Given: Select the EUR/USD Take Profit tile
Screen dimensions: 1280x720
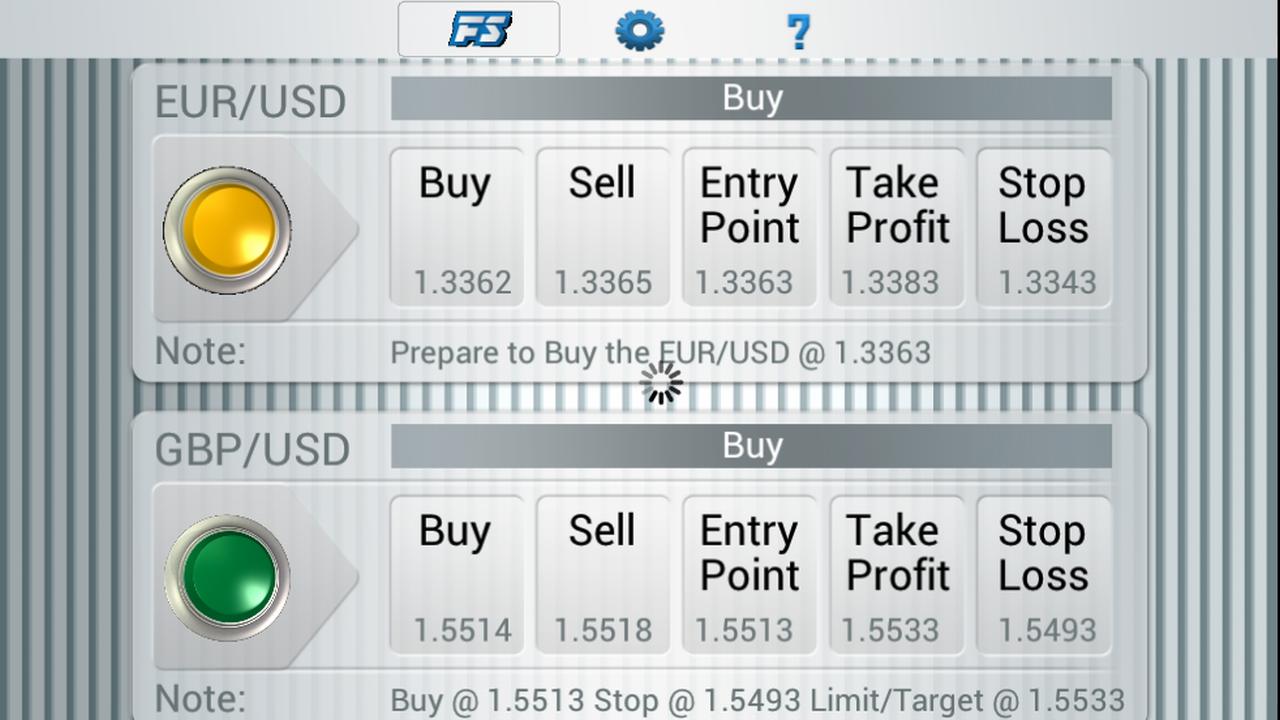Looking at the screenshot, I should [x=897, y=227].
